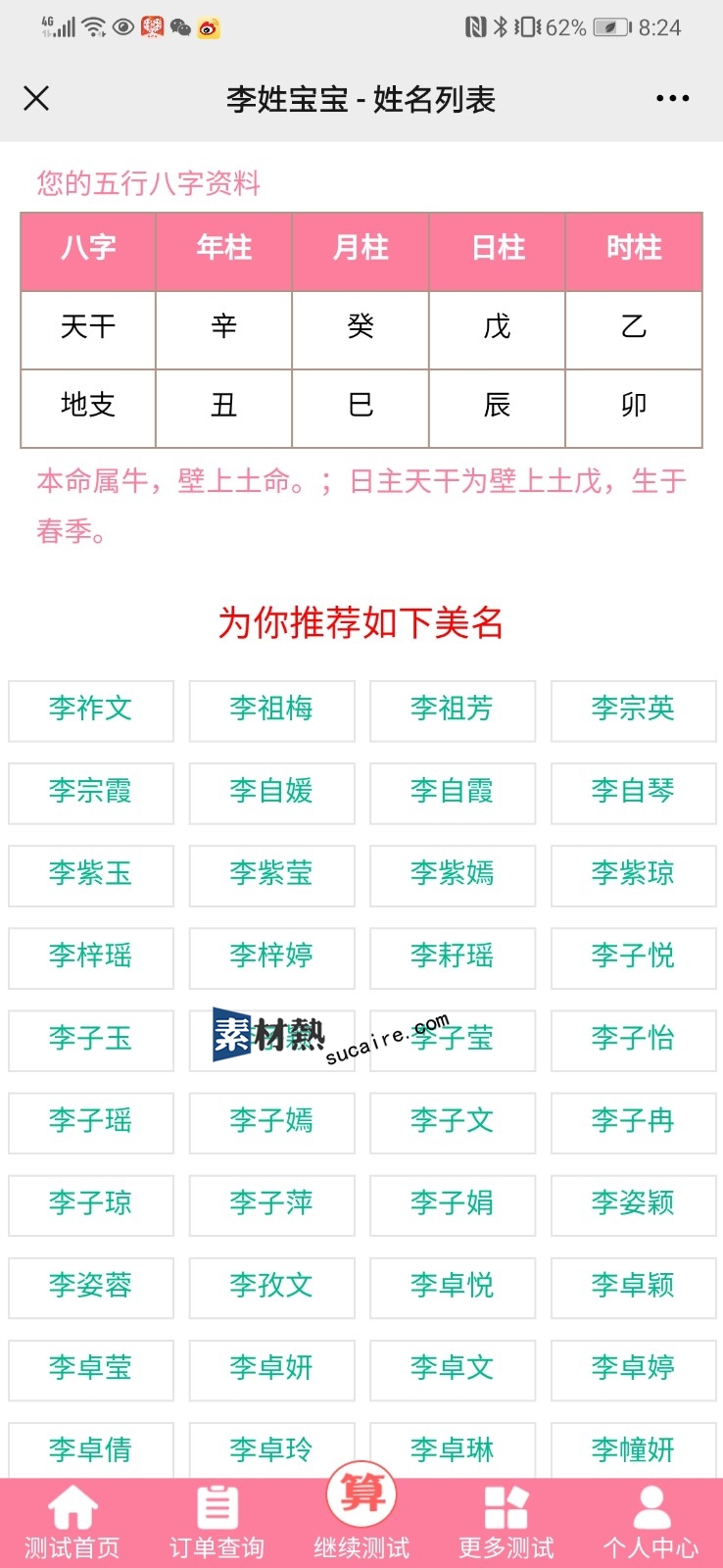Close the page with the X icon

click(36, 98)
